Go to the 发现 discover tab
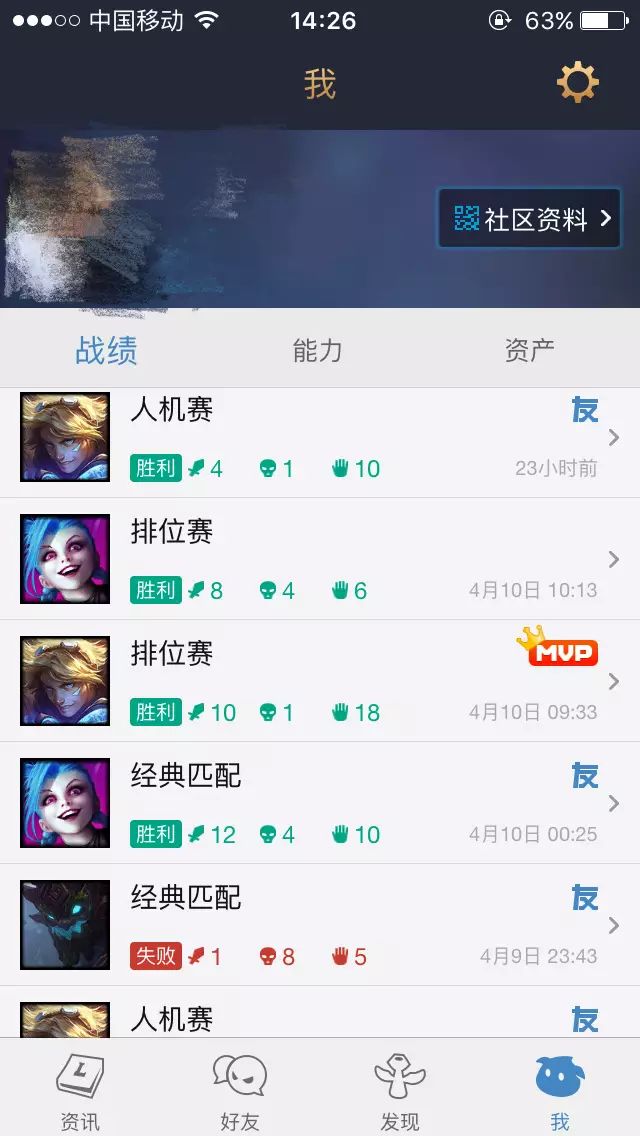This screenshot has width=640, height=1136. pos(400,1090)
